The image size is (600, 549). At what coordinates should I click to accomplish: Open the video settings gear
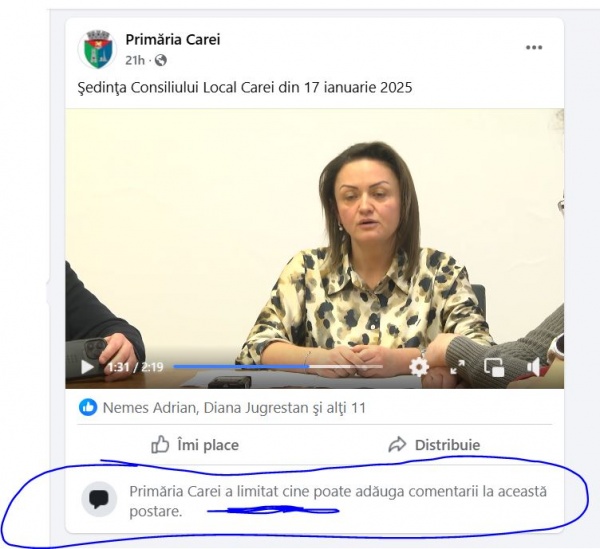[419, 367]
